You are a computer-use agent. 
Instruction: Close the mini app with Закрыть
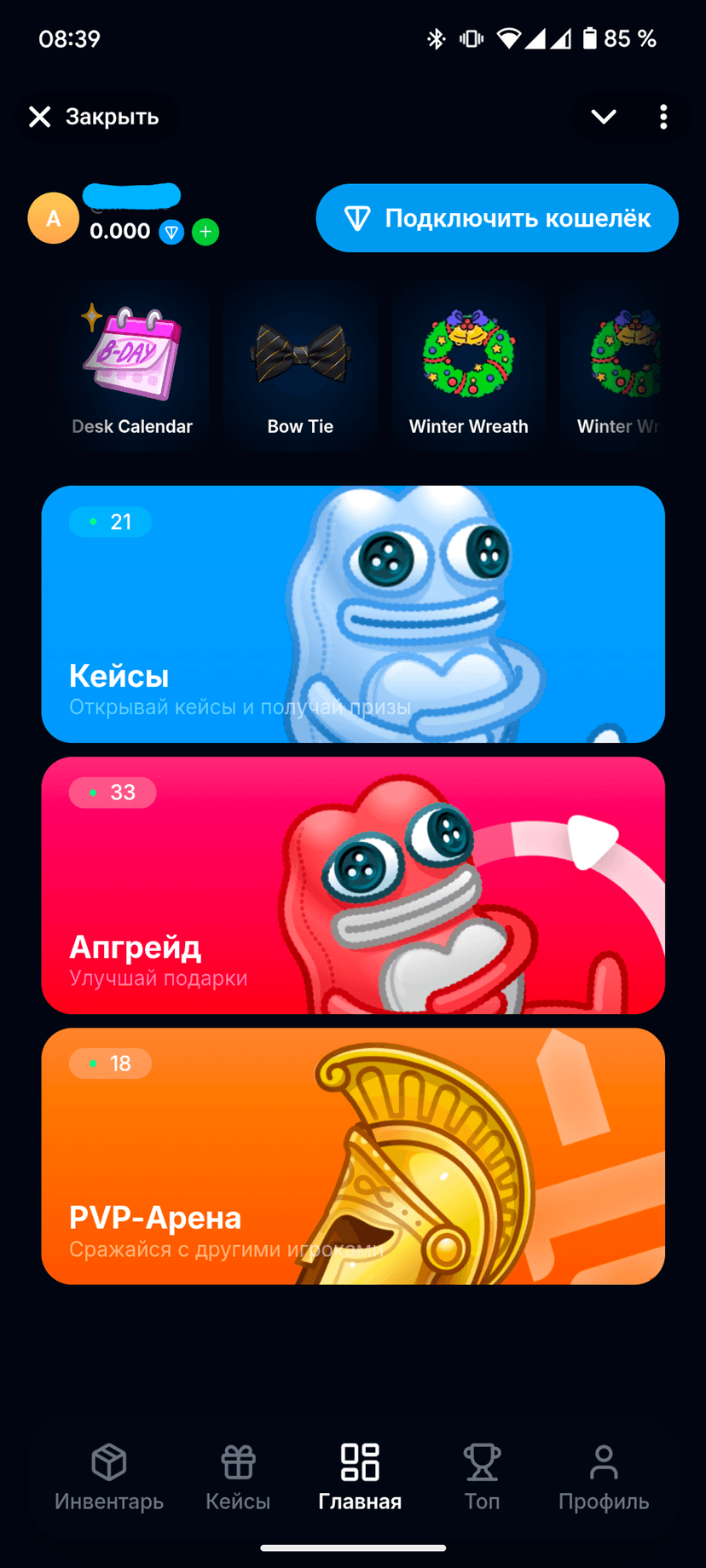click(x=94, y=117)
